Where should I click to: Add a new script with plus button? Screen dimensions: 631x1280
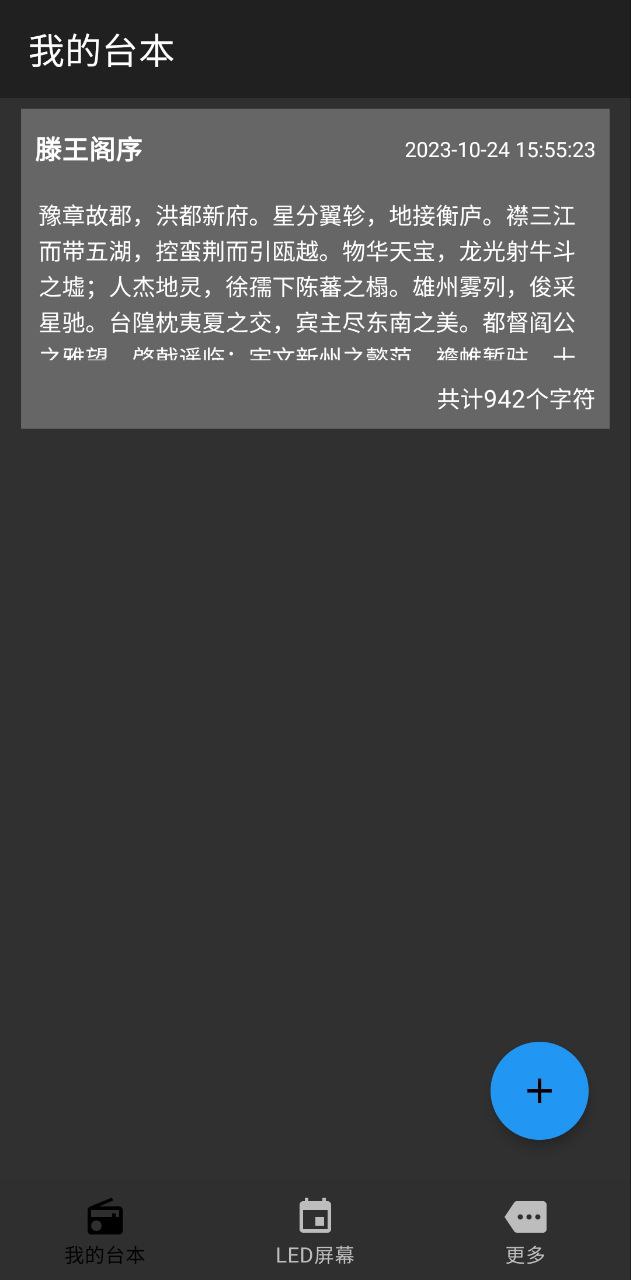pyautogui.click(x=539, y=1090)
